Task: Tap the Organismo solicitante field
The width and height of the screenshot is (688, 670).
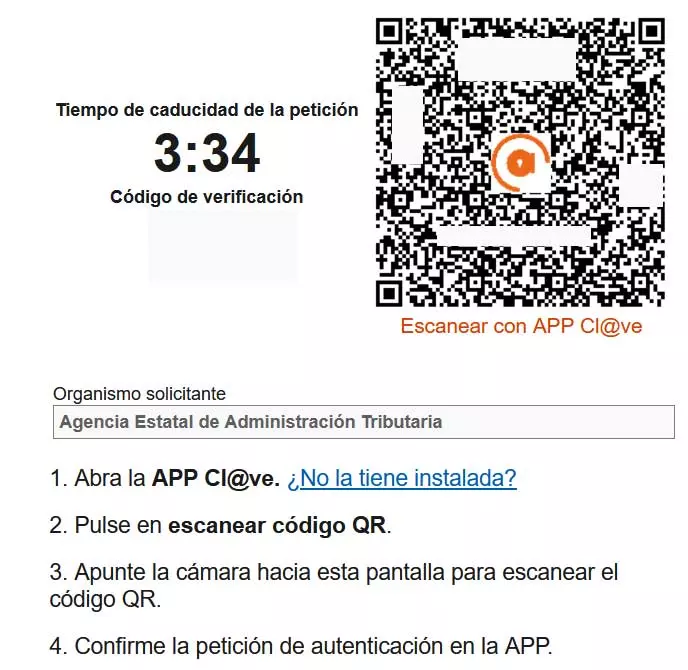Action: (363, 421)
